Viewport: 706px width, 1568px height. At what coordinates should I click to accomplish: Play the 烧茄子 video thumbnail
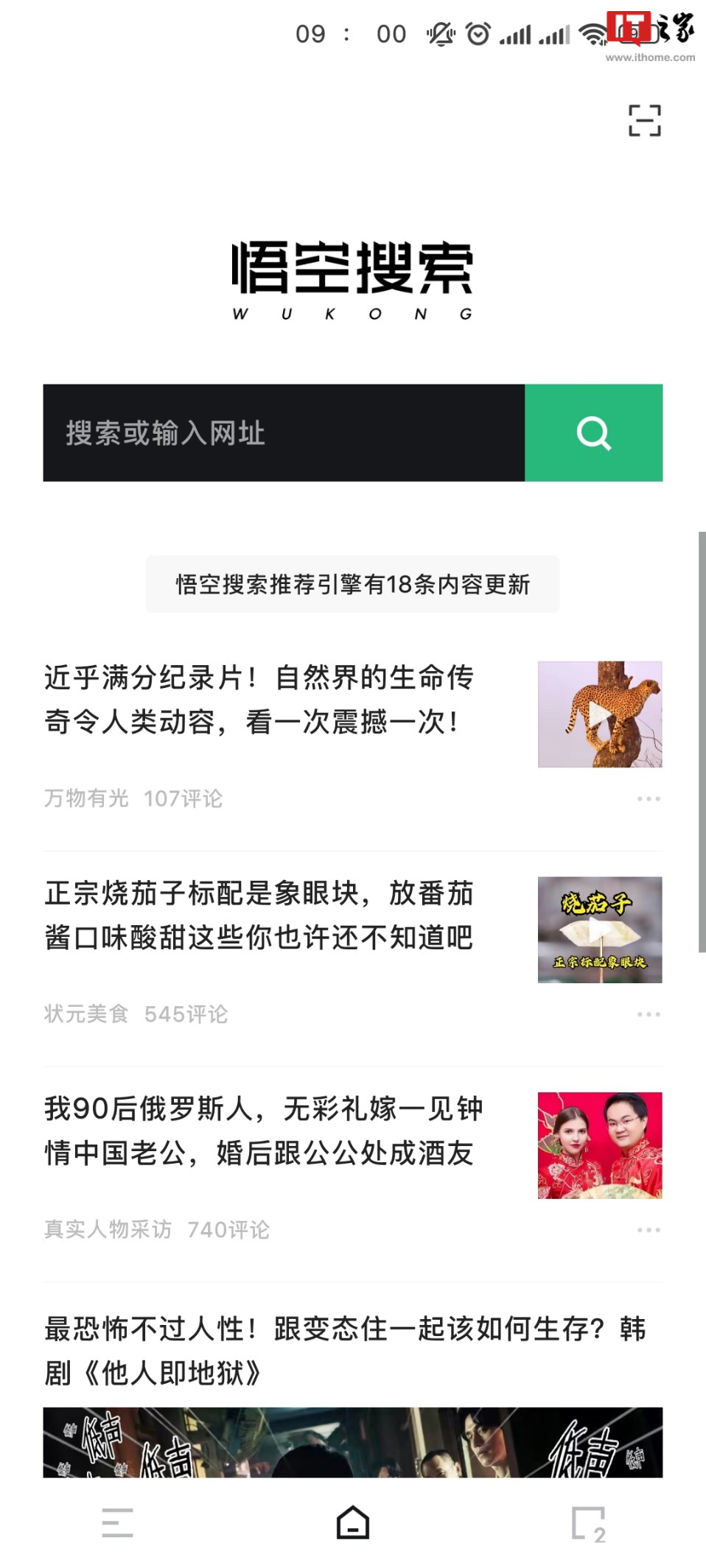click(x=600, y=929)
